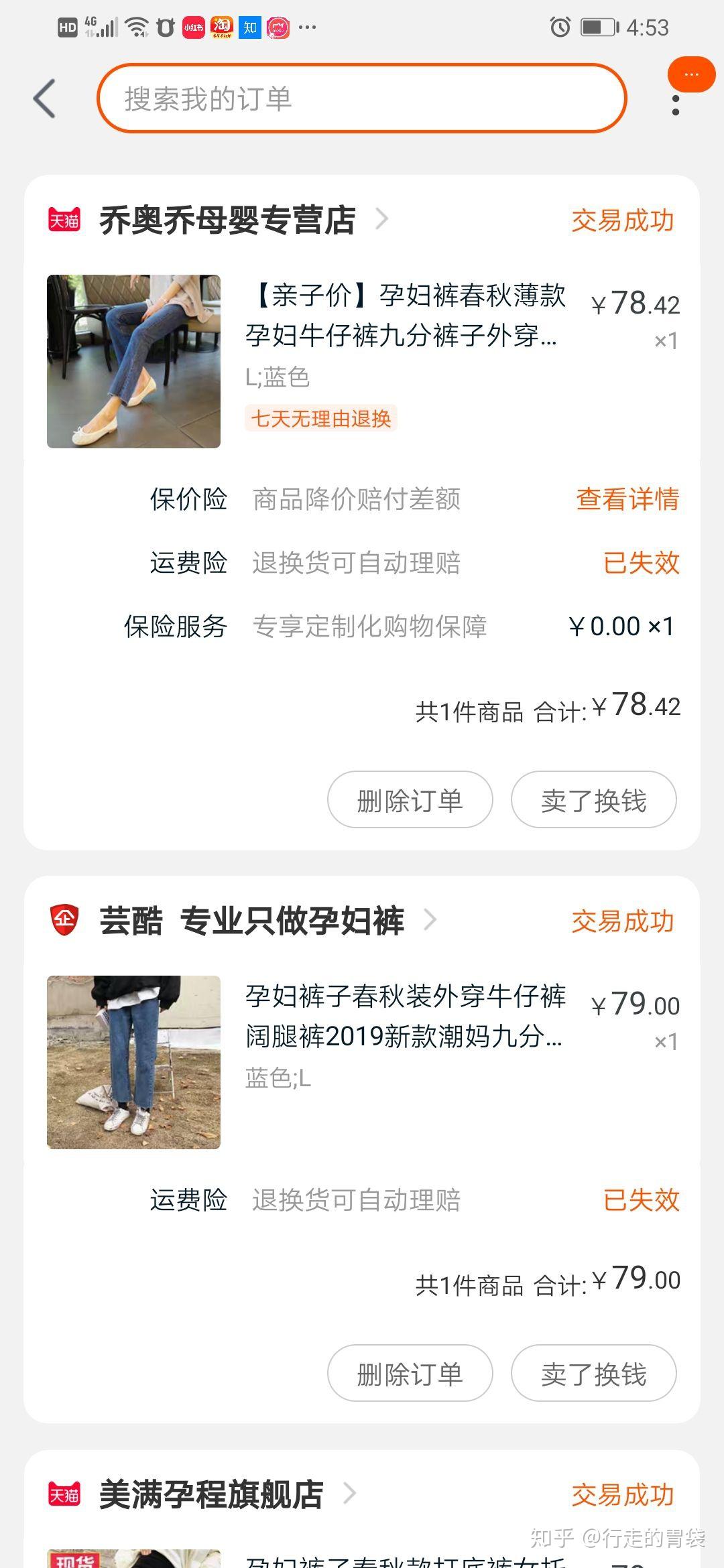Open the 芸酷 专业只做孕妇裤 store page
Image resolution: width=724 pixels, height=1568 pixels.
click(252, 921)
